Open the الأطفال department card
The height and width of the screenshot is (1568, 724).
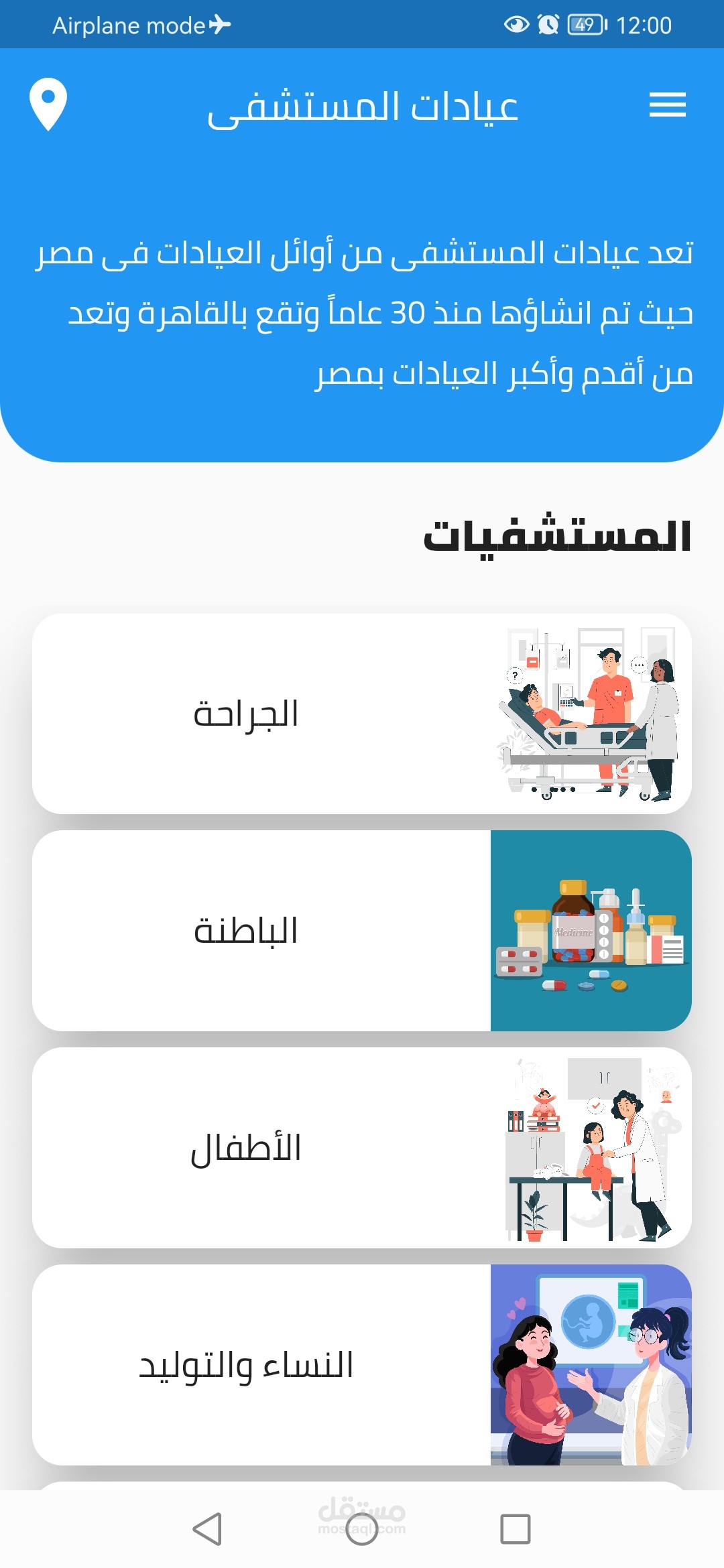click(x=362, y=1148)
